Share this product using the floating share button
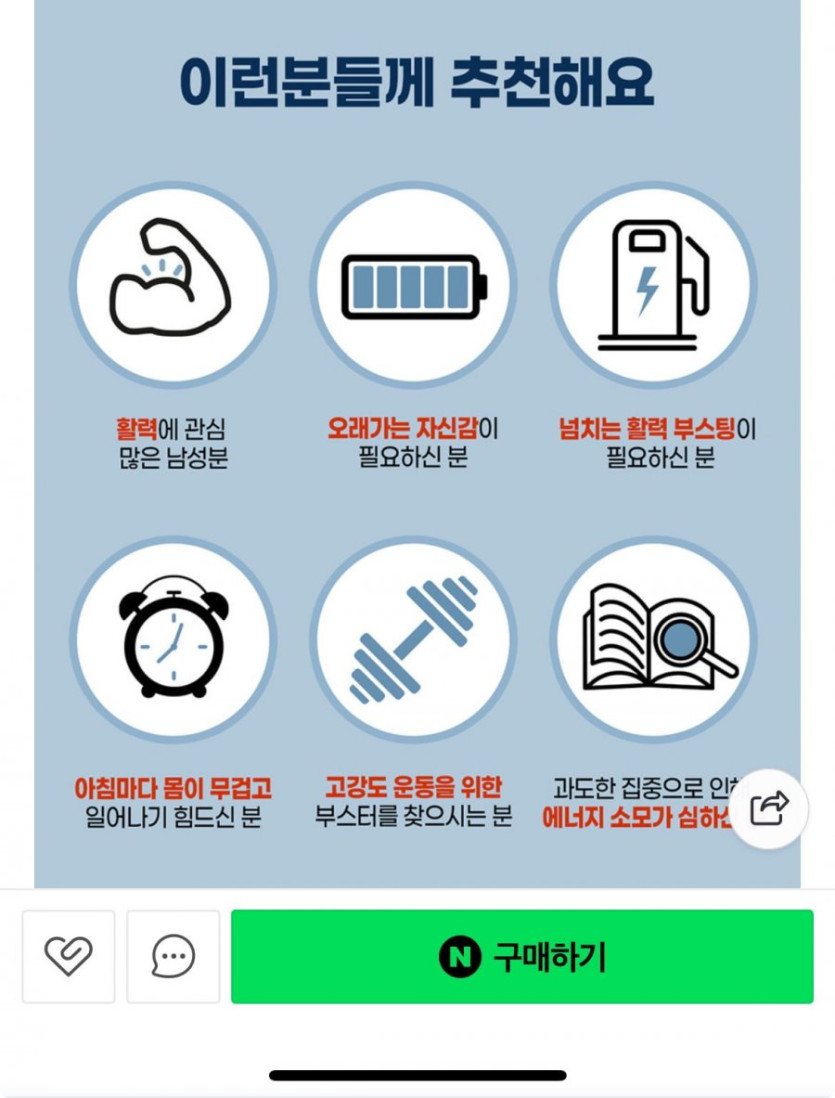Viewport: 835px width, 1098px height. tap(768, 808)
